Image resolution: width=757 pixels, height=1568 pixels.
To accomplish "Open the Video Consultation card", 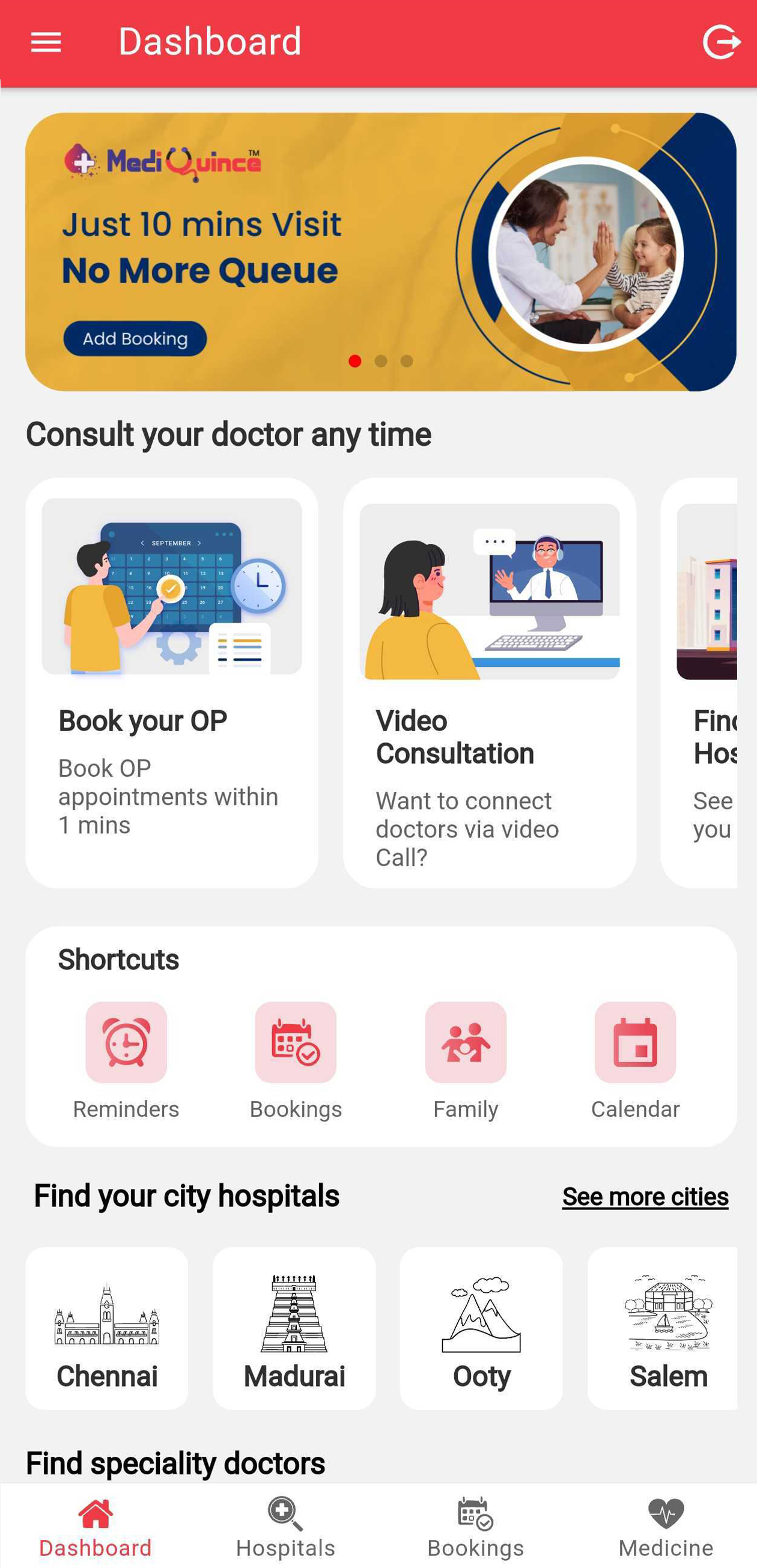I will [489, 682].
